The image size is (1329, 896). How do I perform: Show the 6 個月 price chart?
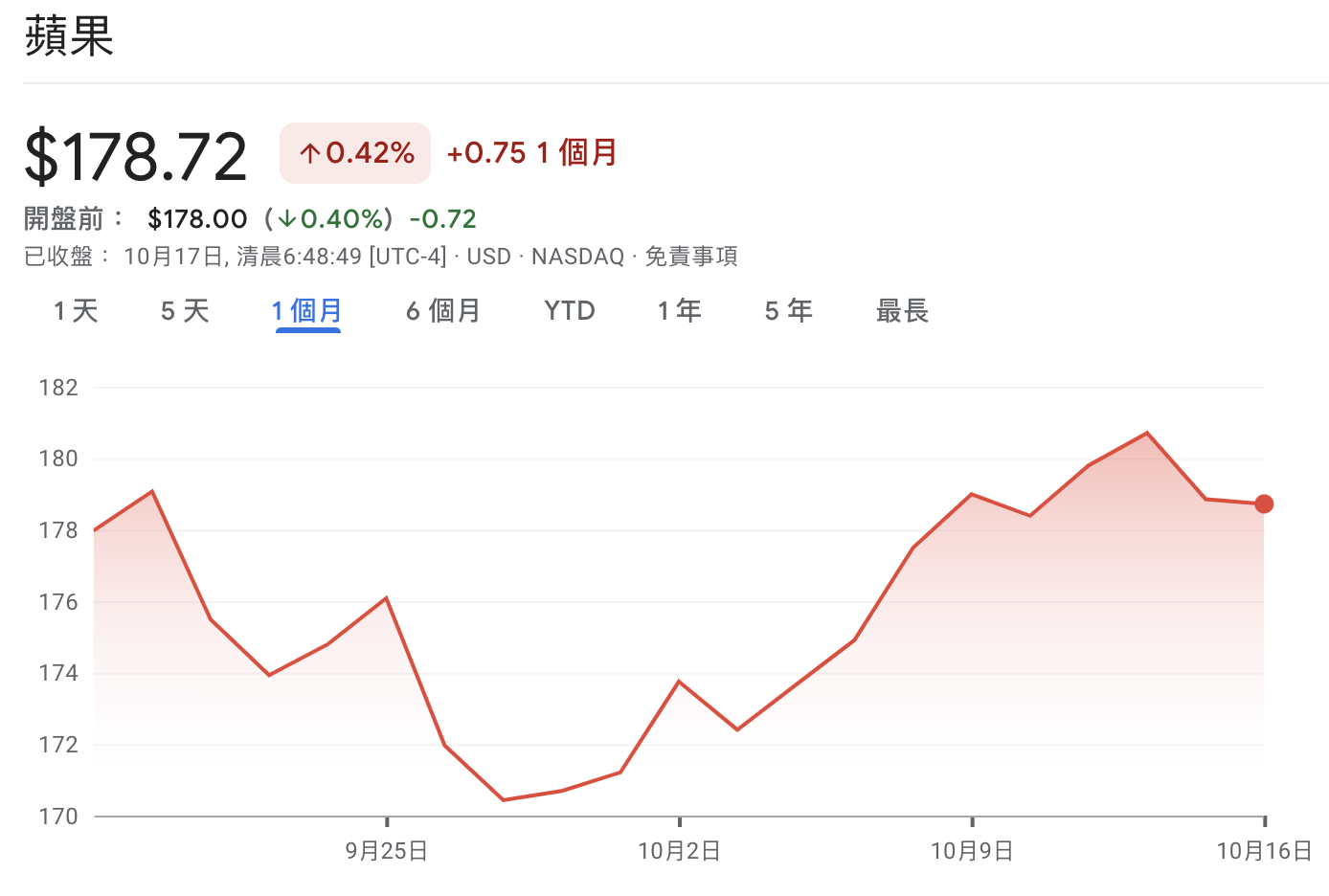[x=443, y=311]
